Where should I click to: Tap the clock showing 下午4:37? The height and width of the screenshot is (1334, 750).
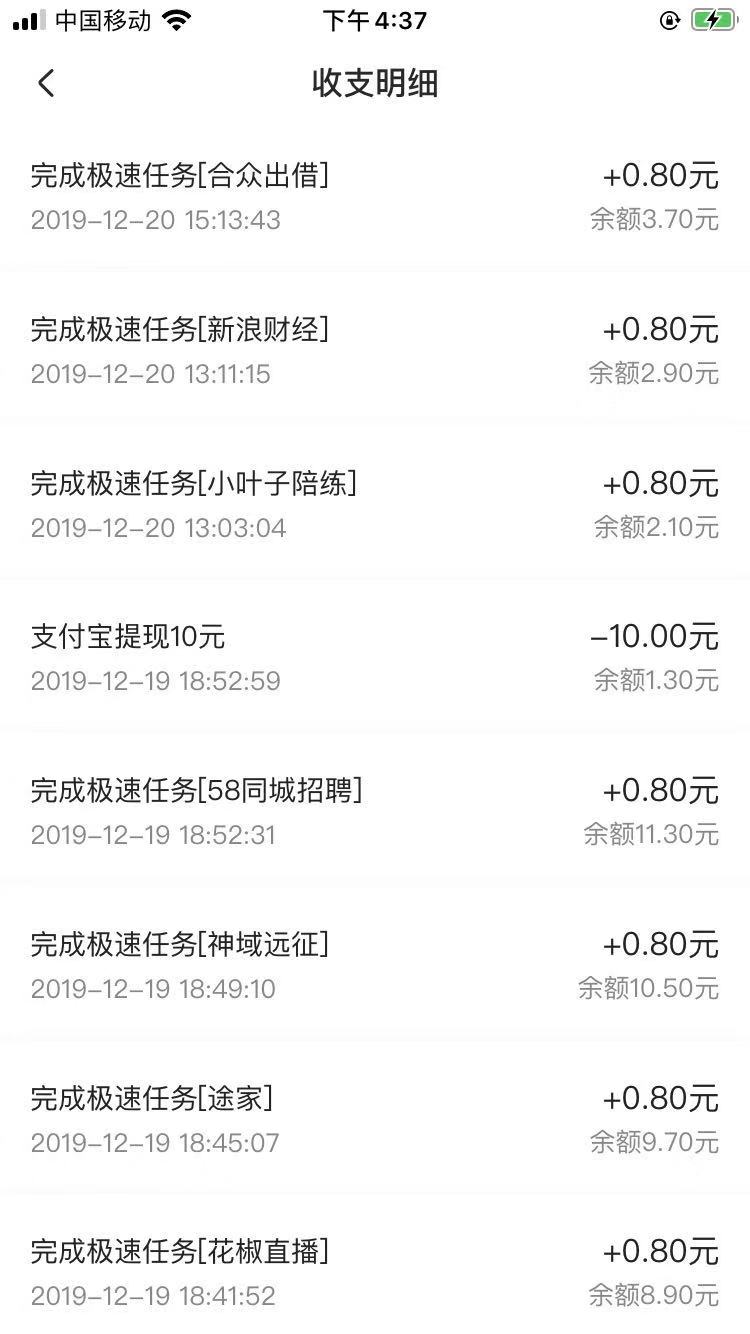[375, 19]
